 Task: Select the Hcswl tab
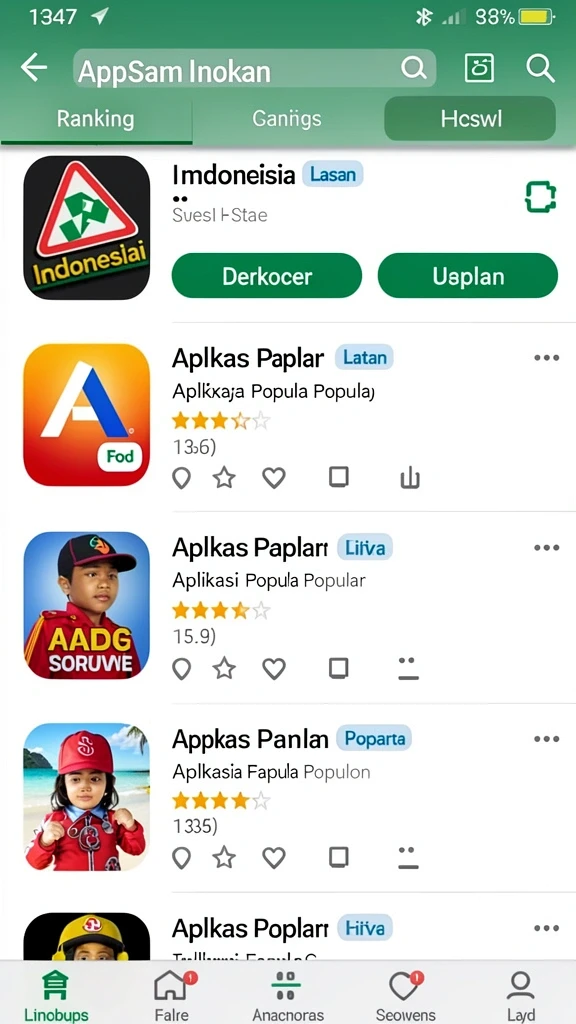(x=470, y=119)
